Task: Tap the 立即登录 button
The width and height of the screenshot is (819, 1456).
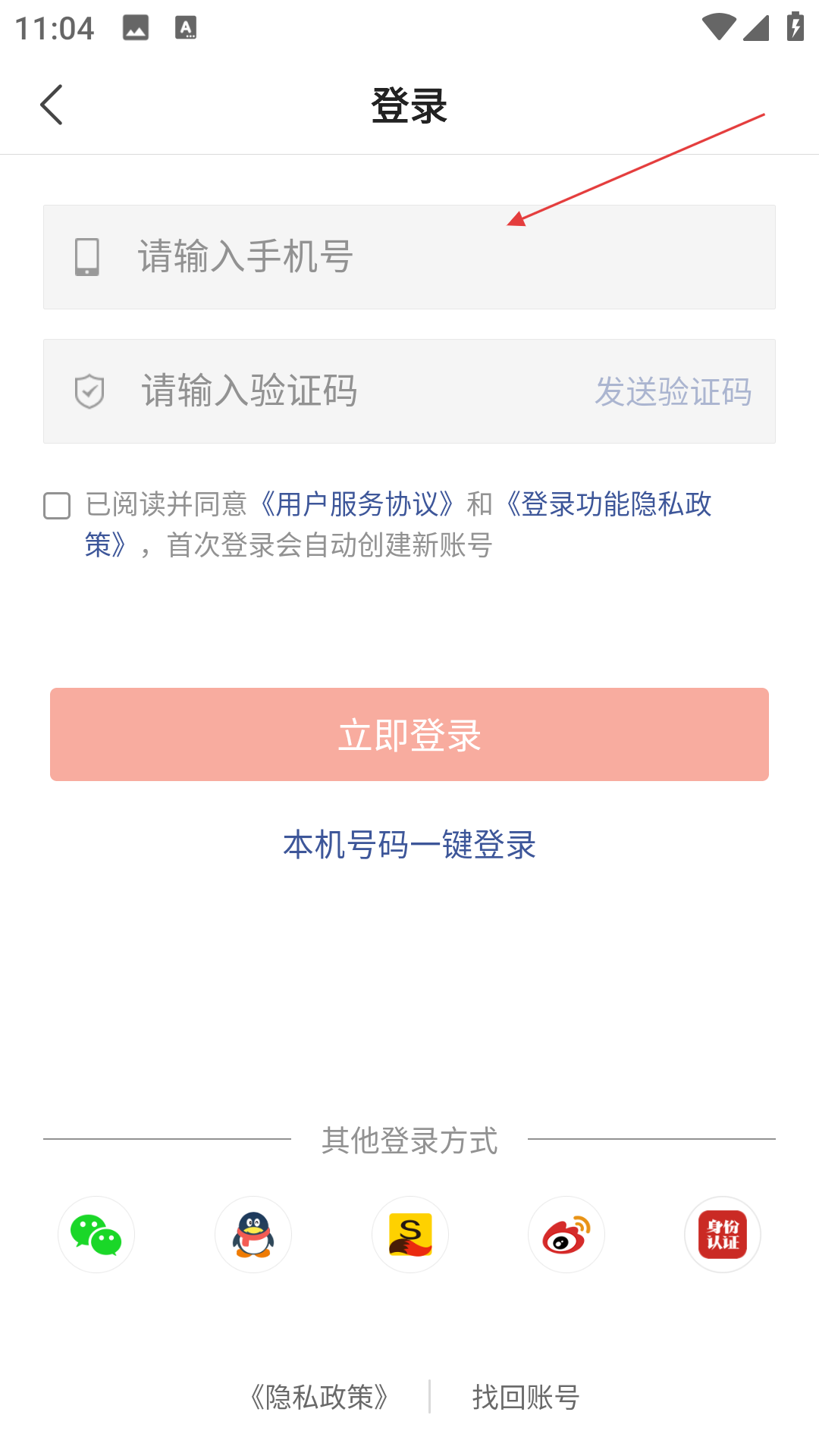Action: (x=409, y=734)
